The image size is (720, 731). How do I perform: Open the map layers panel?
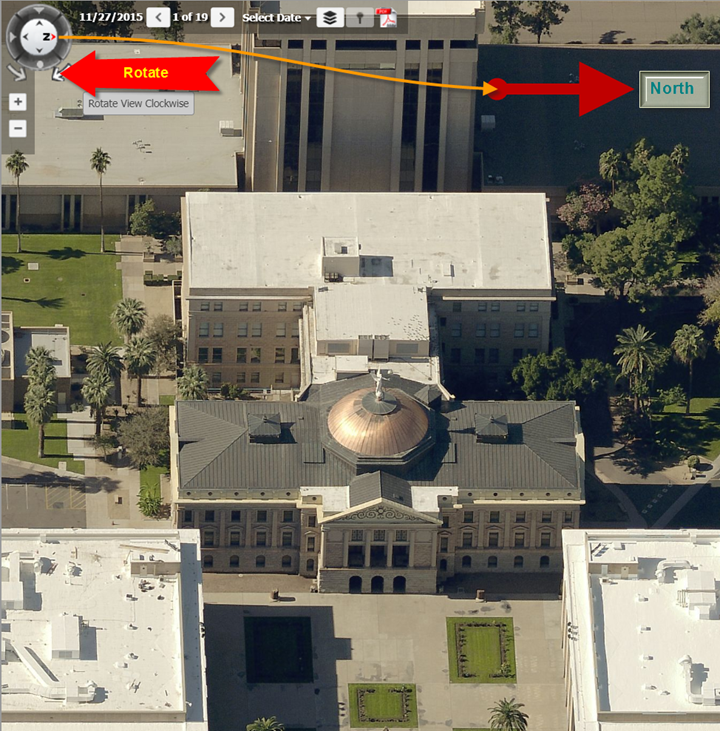331,17
